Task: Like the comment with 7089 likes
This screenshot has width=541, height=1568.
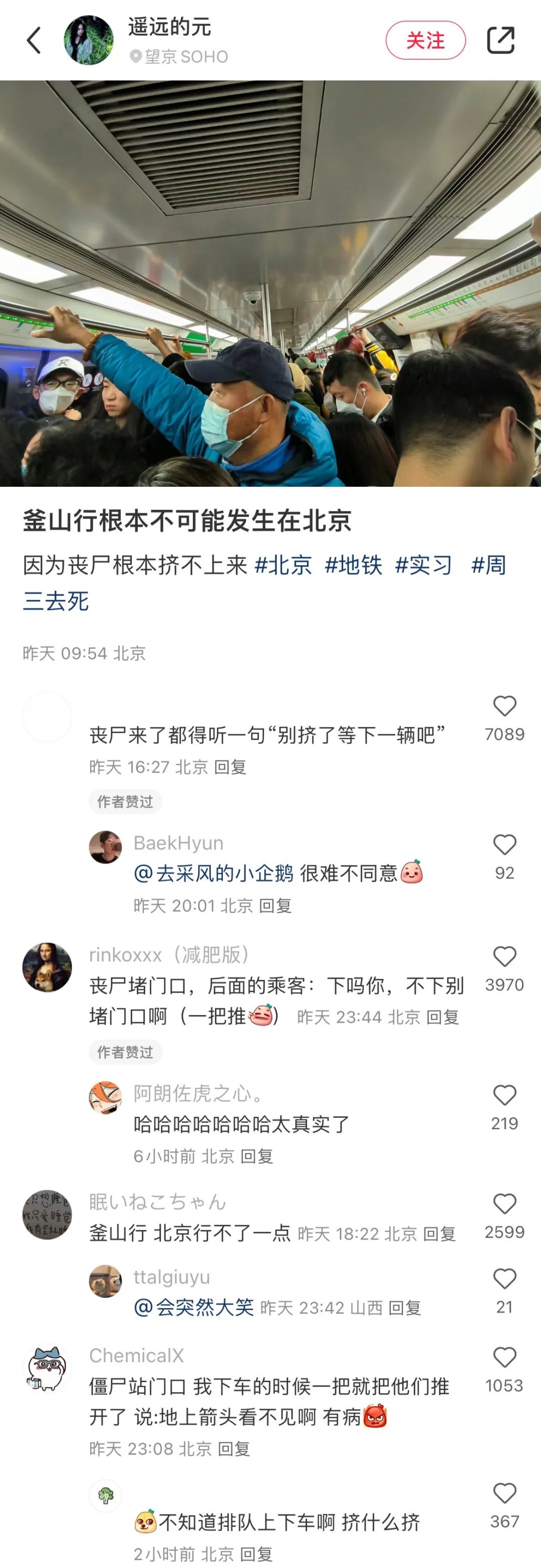Action: click(504, 706)
